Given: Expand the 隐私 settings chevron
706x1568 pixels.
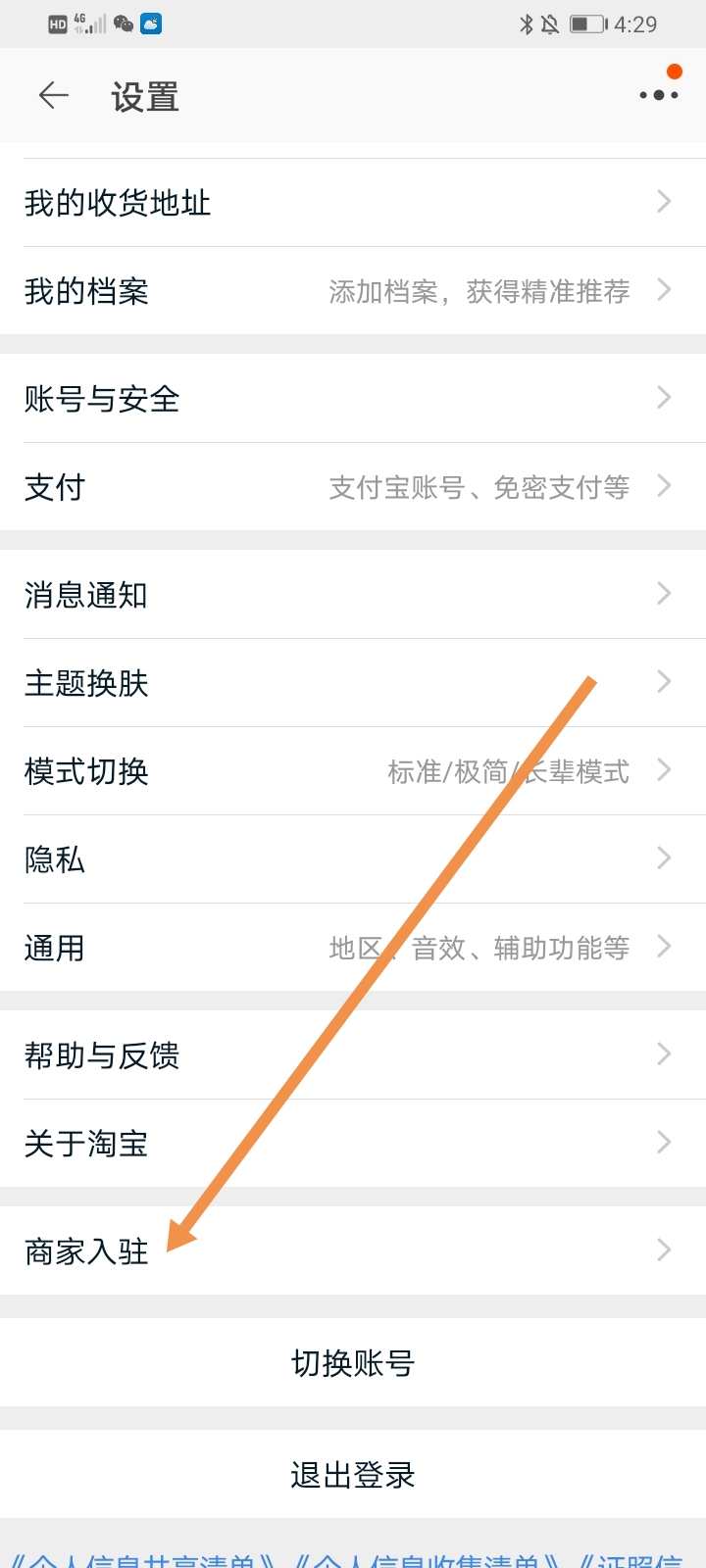Looking at the screenshot, I should 663,858.
